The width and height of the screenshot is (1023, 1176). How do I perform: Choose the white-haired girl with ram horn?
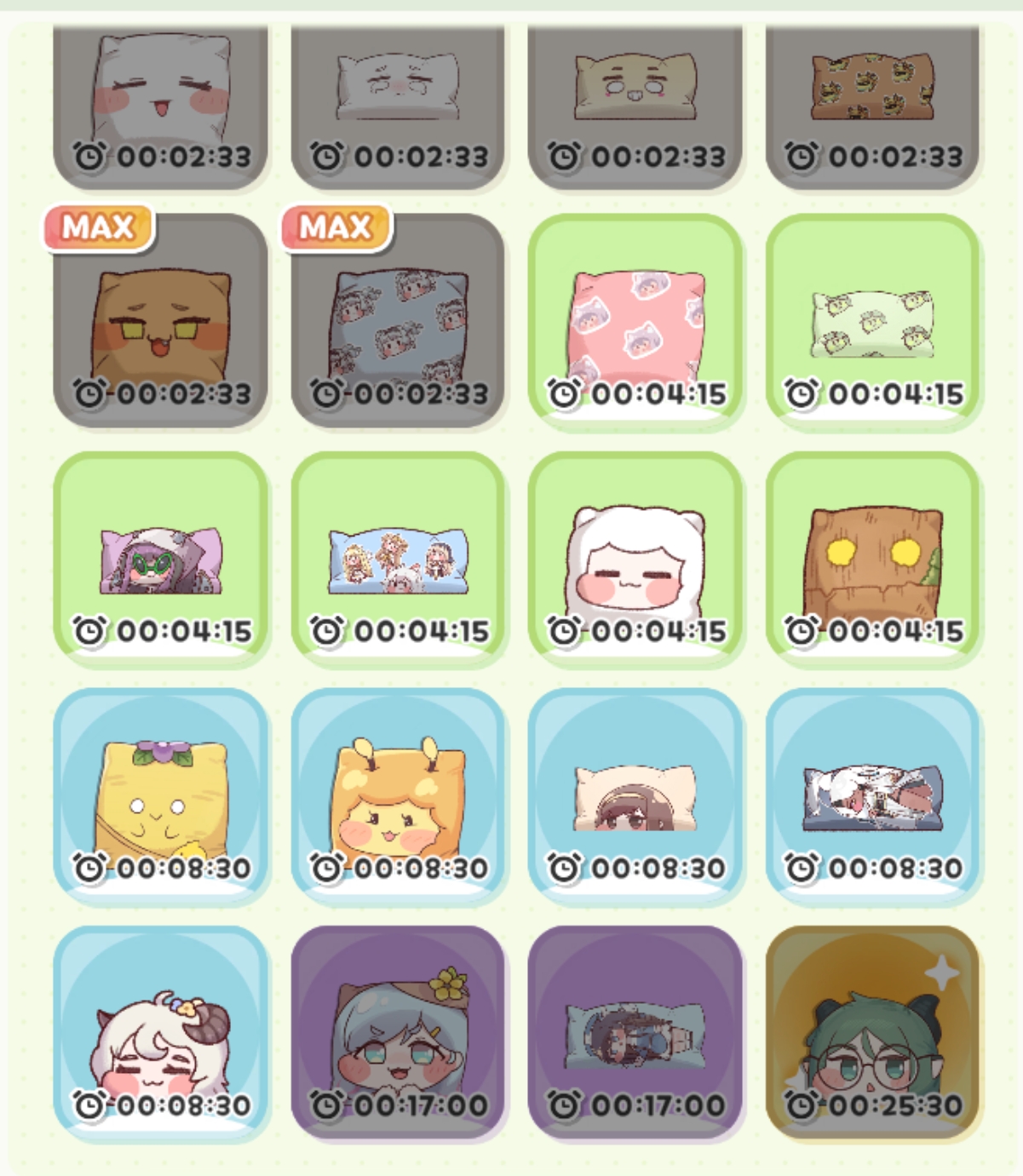[x=160, y=1032]
